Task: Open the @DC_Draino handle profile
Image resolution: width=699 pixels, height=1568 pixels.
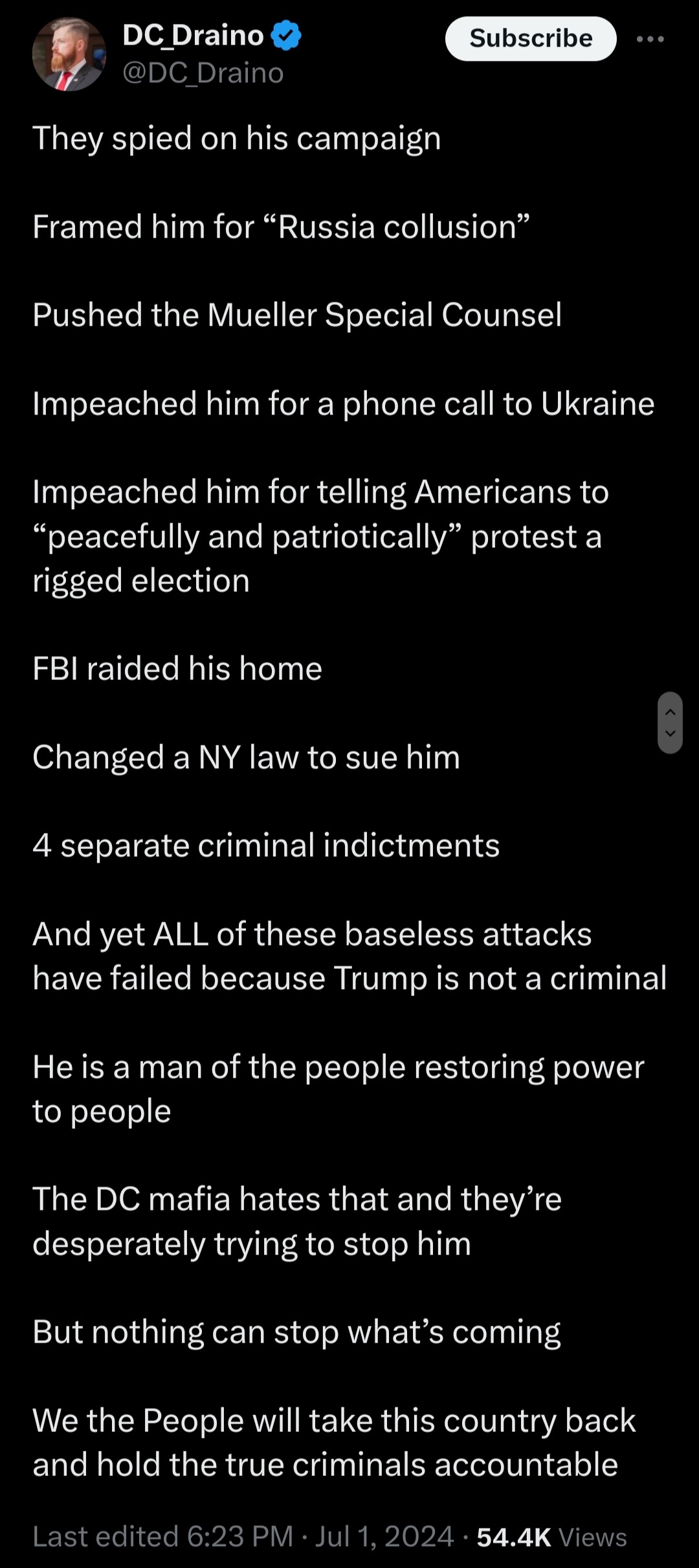Action: click(x=203, y=73)
